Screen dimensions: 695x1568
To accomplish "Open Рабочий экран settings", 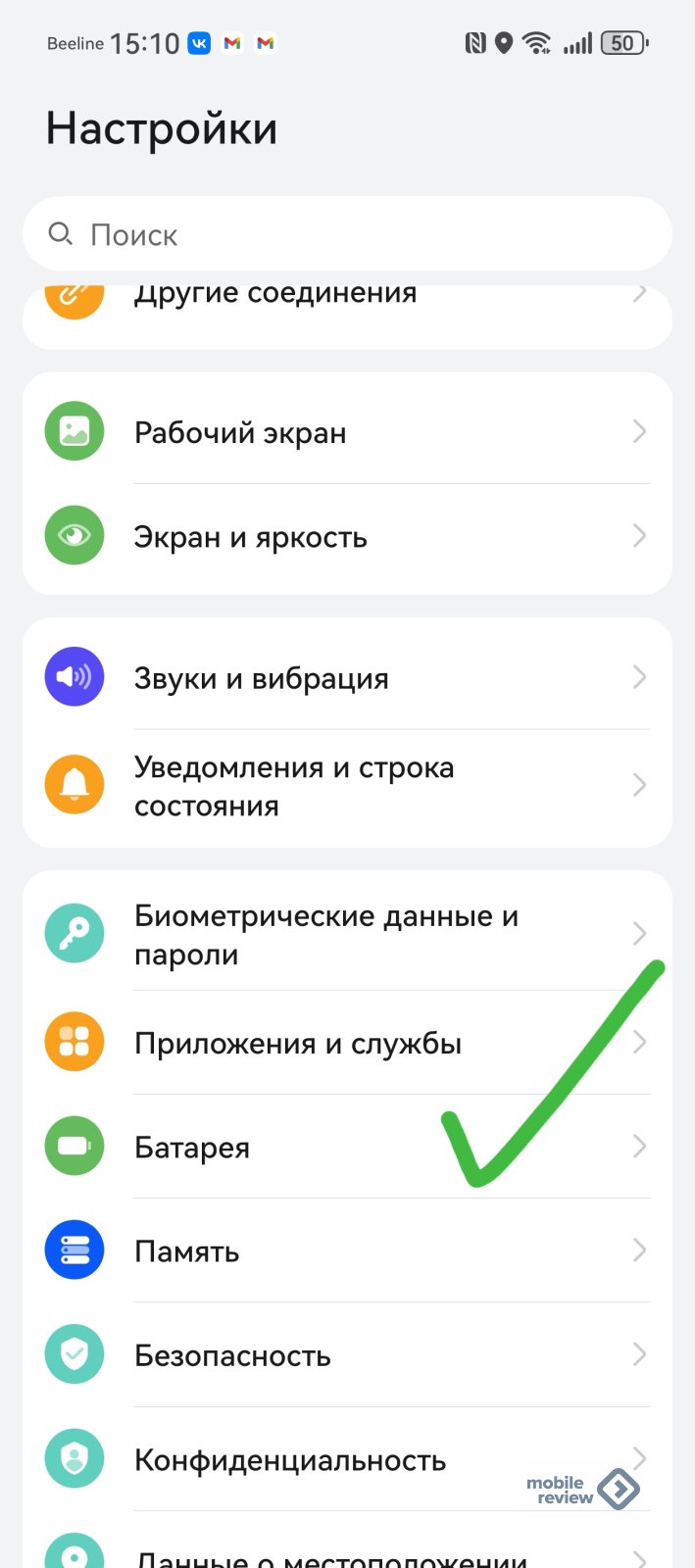I will point(347,431).
